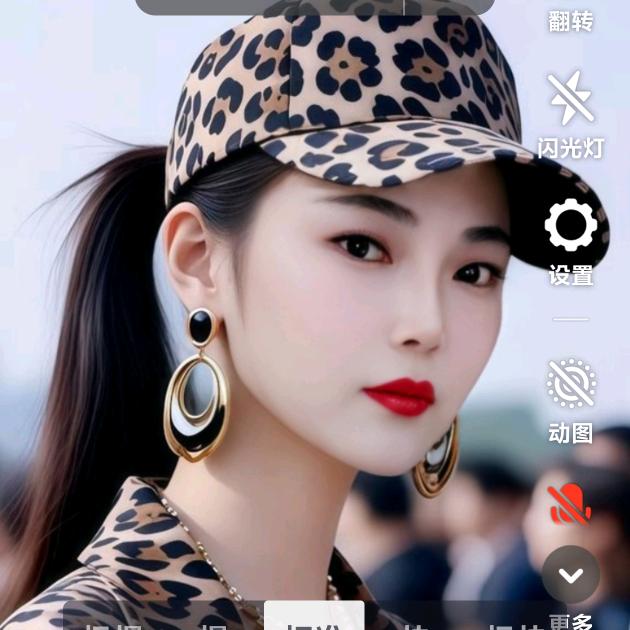The image size is (630, 630).
Task: Toggle the 动图 live photo option
Action: pos(571,386)
